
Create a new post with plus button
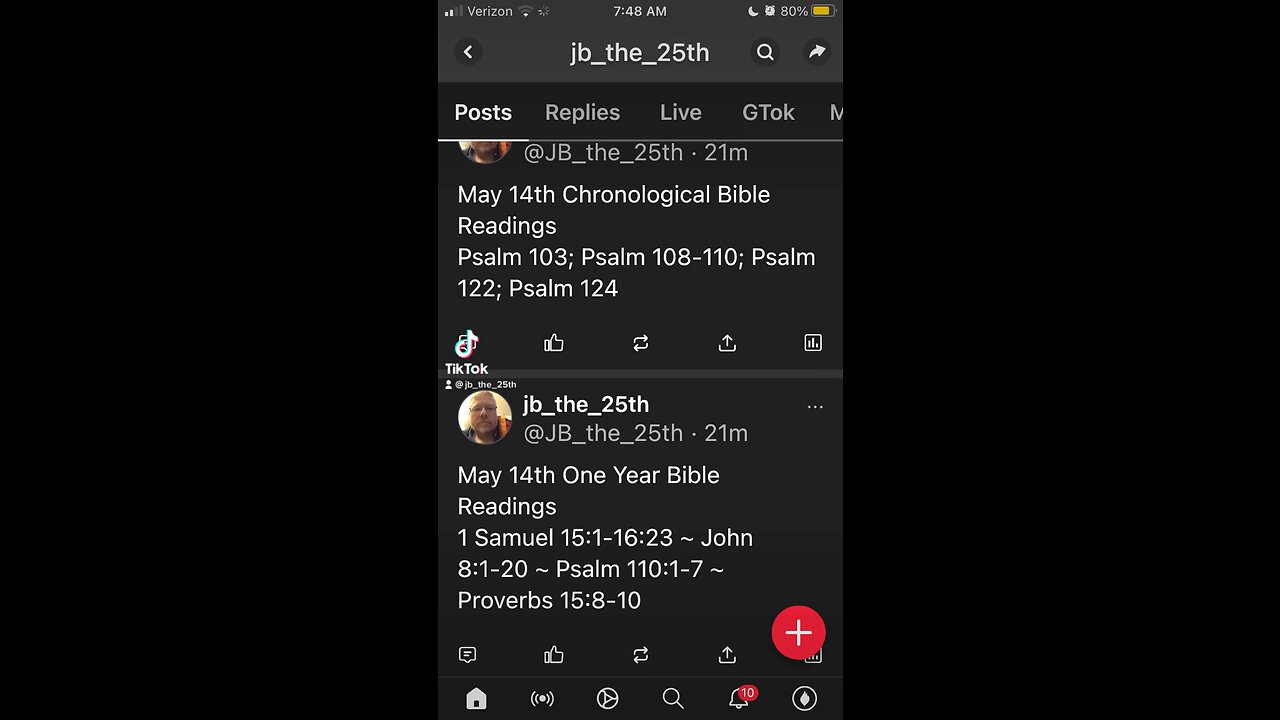click(x=798, y=632)
